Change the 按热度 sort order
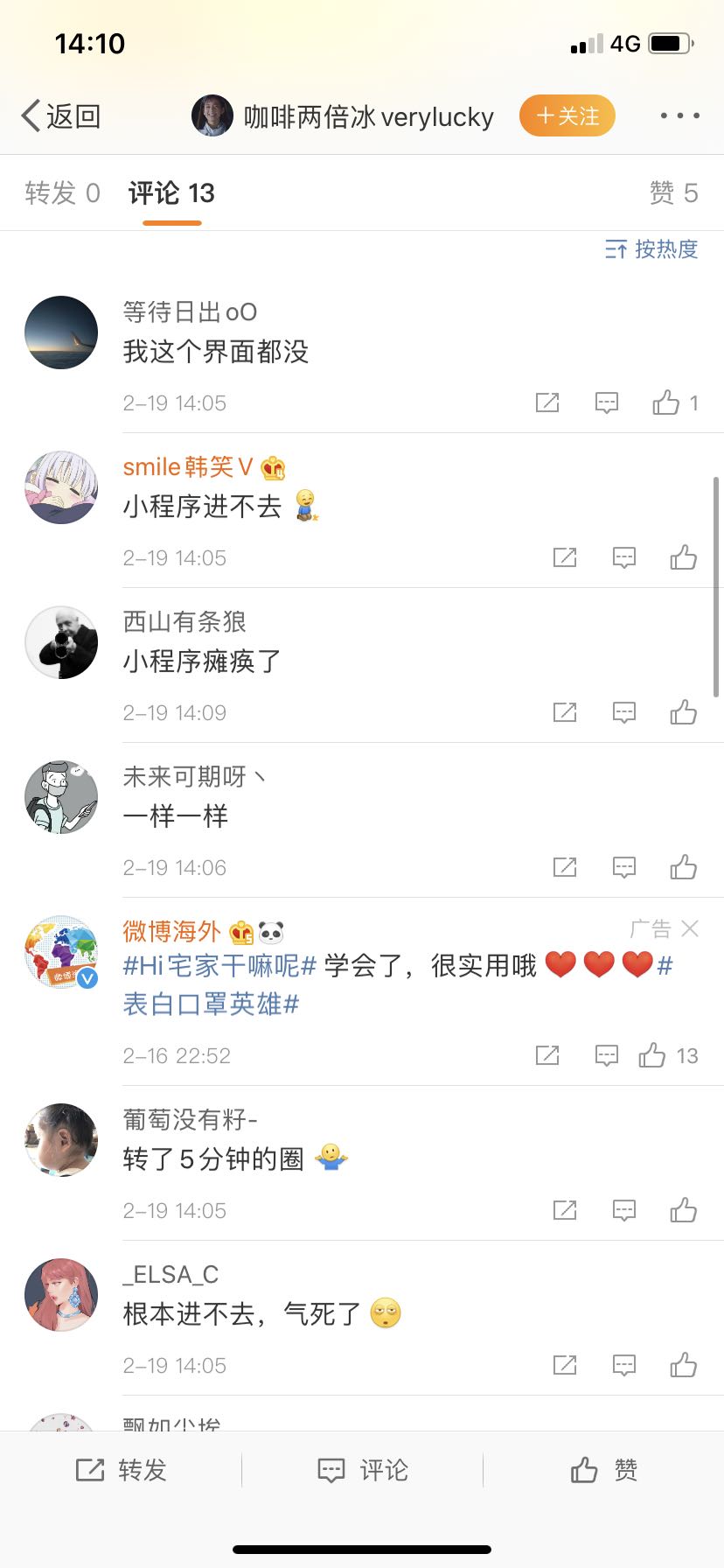The image size is (724, 1568). 651,249
